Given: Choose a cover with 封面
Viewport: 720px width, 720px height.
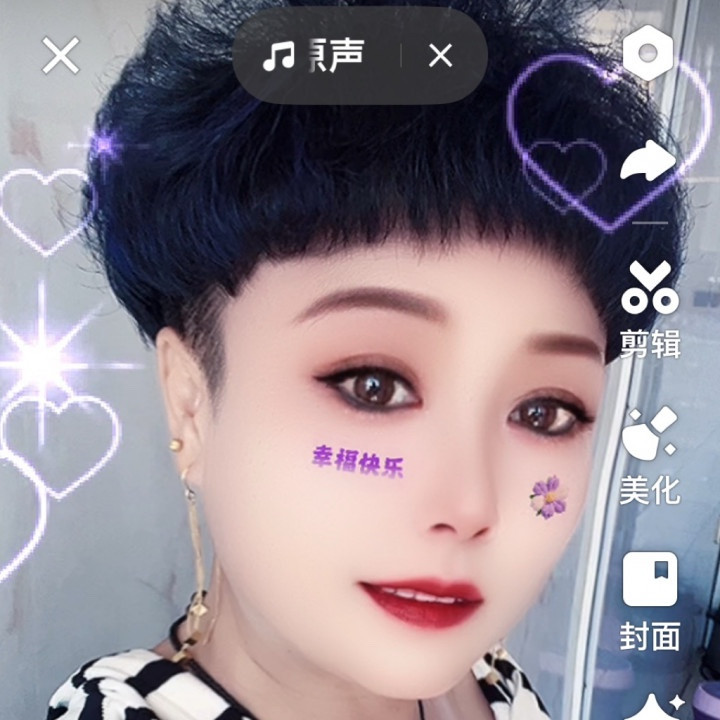Looking at the screenshot, I should (x=650, y=602).
